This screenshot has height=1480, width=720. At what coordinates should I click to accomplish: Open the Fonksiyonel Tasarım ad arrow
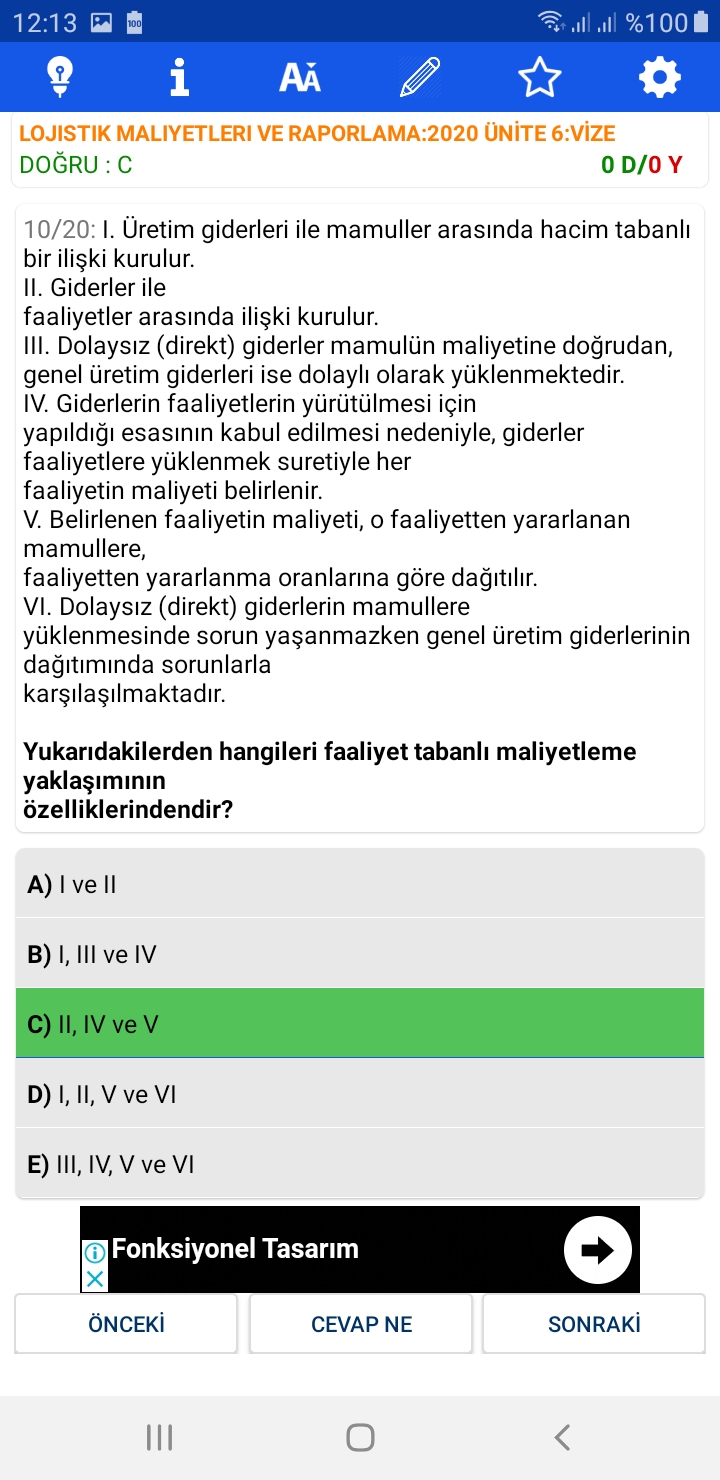[597, 1249]
